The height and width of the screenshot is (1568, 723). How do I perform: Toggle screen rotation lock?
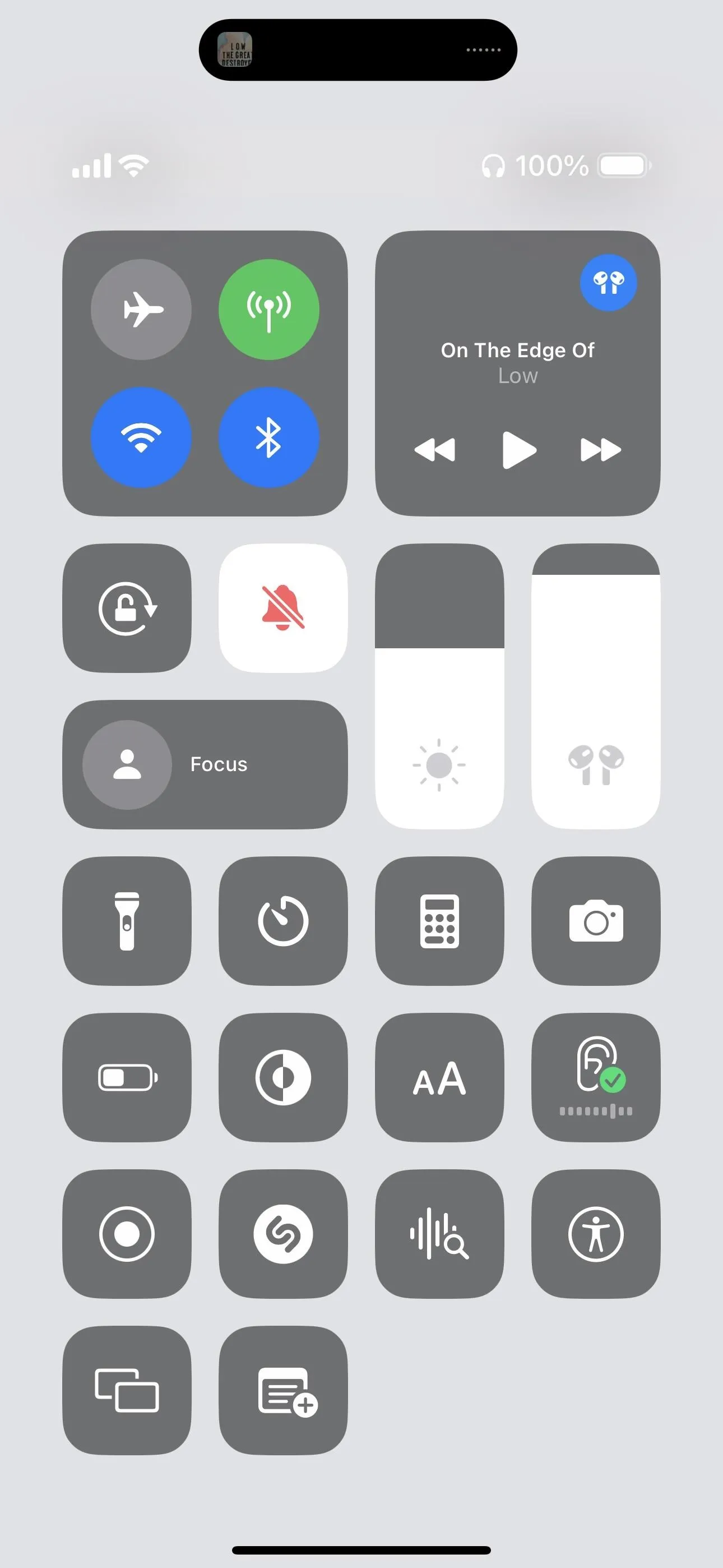coord(127,608)
